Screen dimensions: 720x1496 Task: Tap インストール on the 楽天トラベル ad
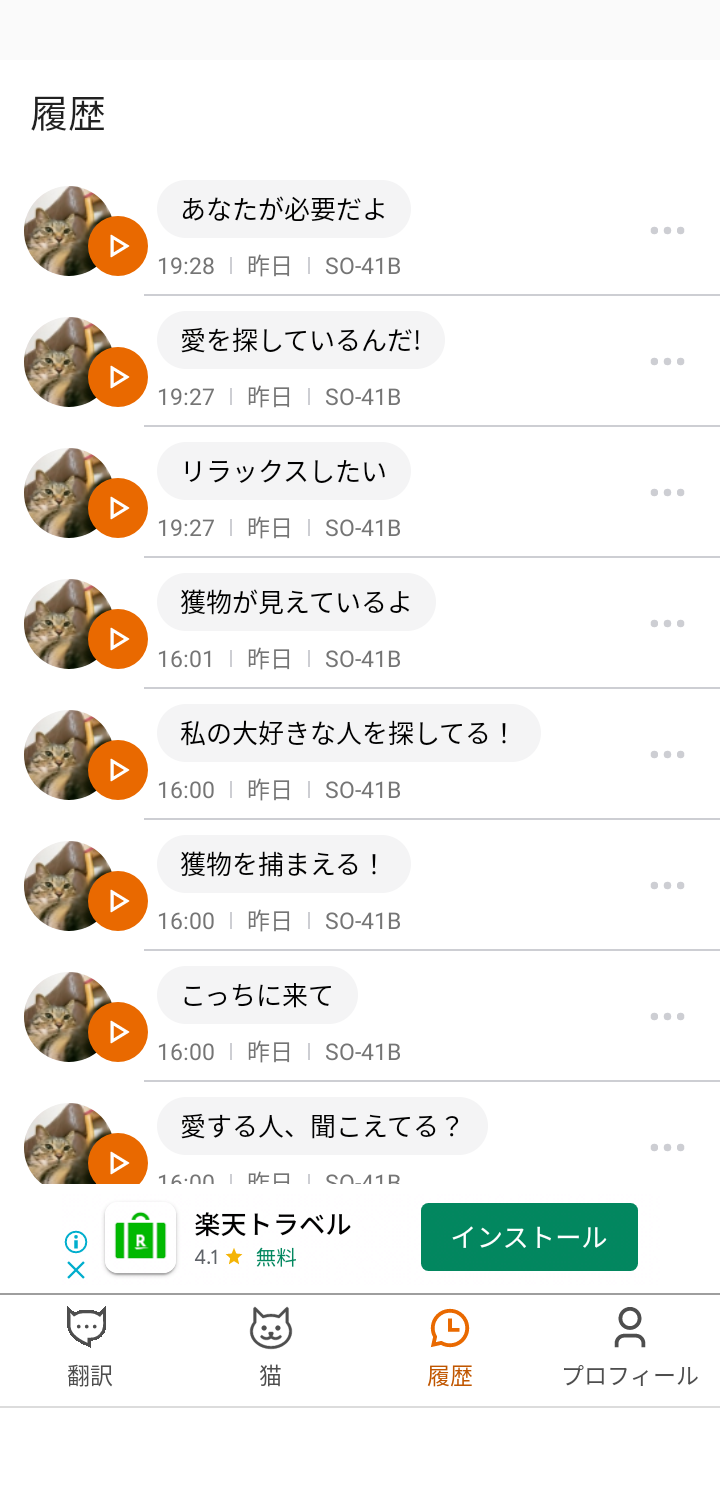point(529,1237)
